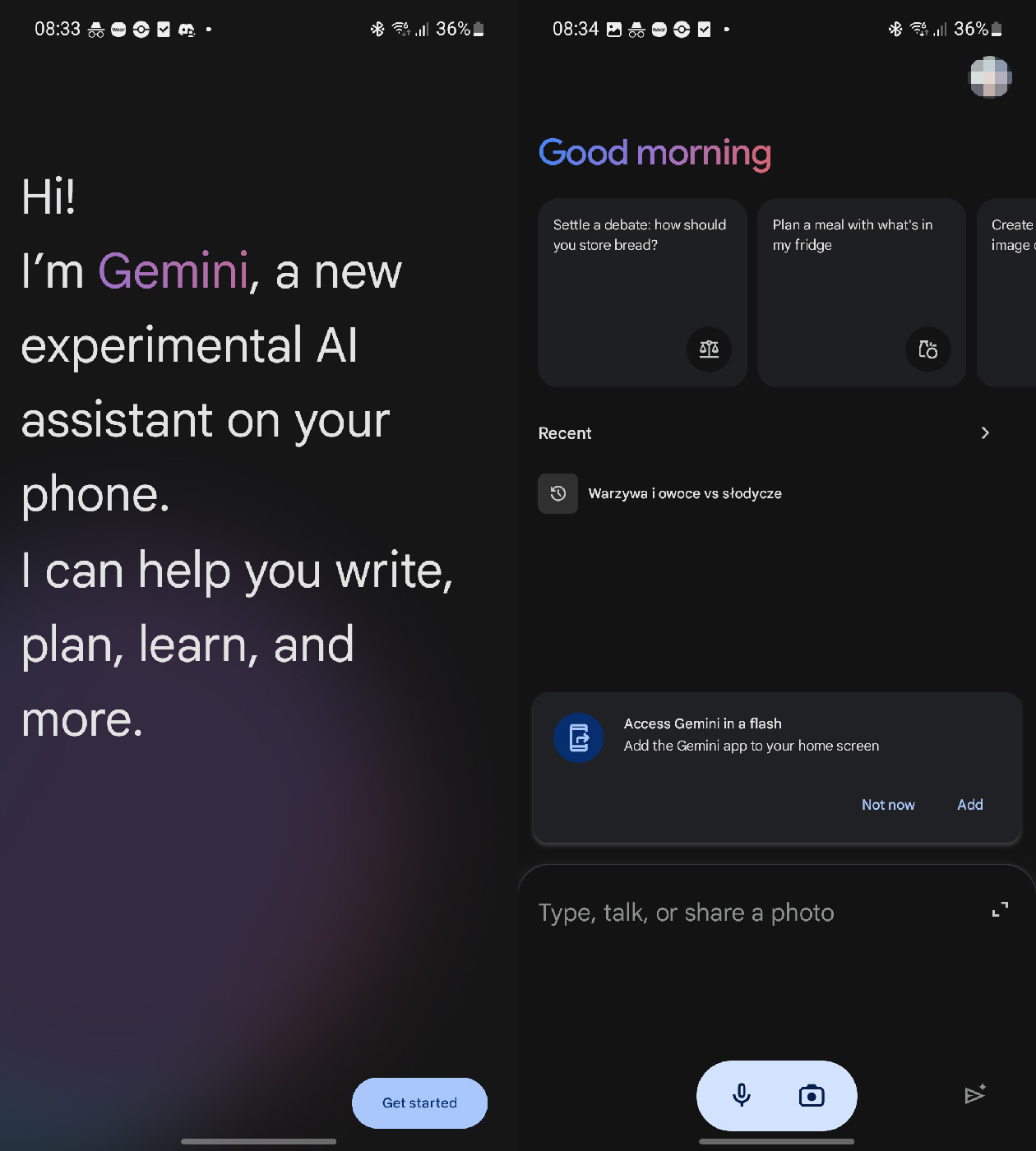The width and height of the screenshot is (1036, 1151).
Task: Expand the prompt box to full screen
Action: coord(999,909)
